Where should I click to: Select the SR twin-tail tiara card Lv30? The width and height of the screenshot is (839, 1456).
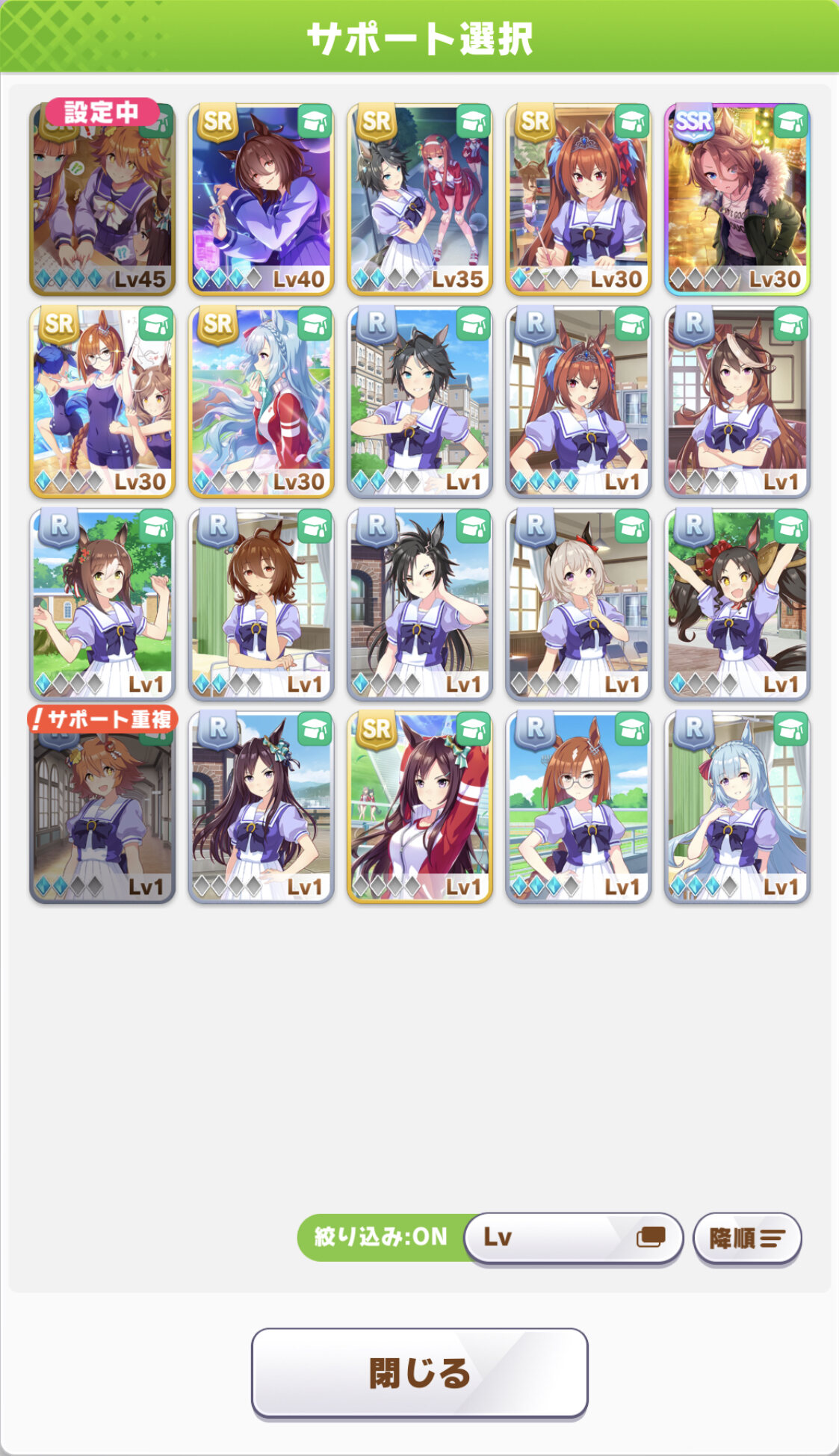[578, 199]
